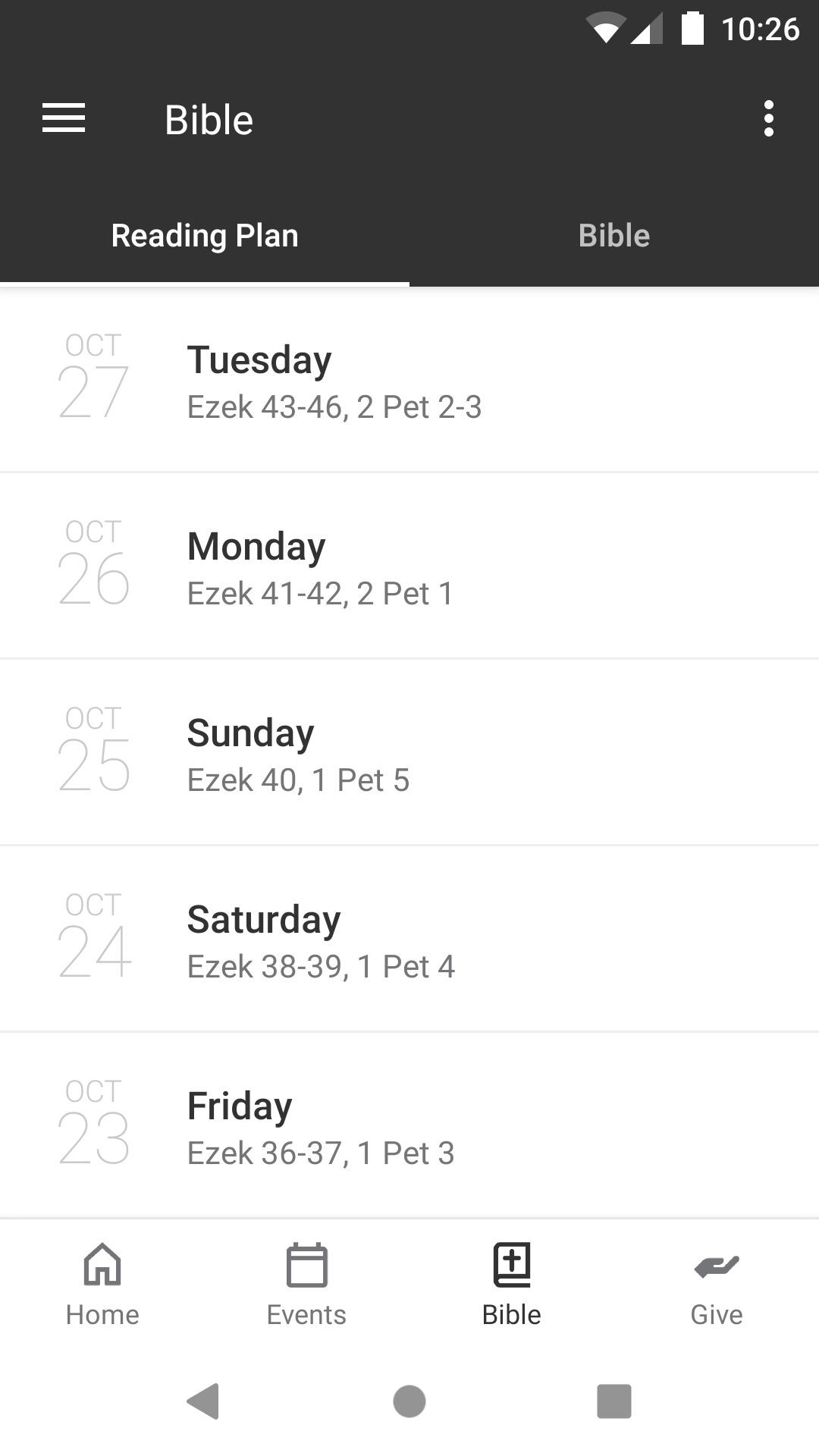Open the three-dot overflow menu
The height and width of the screenshot is (1456, 819).
pyautogui.click(x=768, y=119)
